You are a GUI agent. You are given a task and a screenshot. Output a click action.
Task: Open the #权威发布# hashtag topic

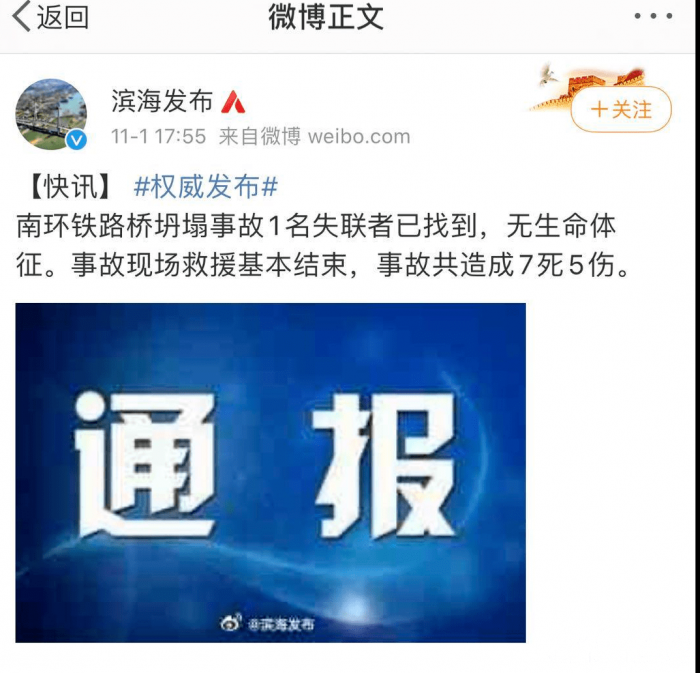tap(205, 187)
